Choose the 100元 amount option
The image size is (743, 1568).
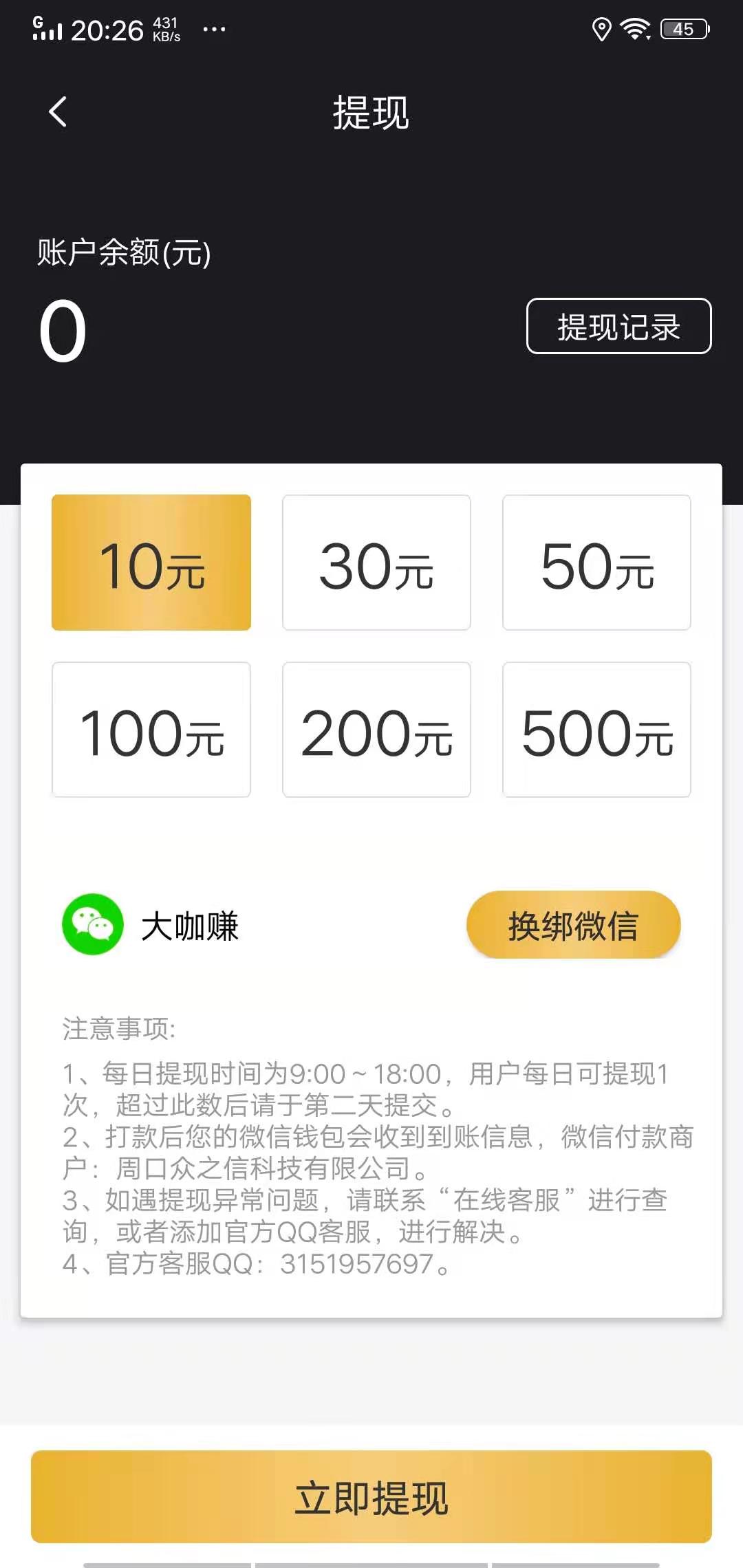[151, 730]
